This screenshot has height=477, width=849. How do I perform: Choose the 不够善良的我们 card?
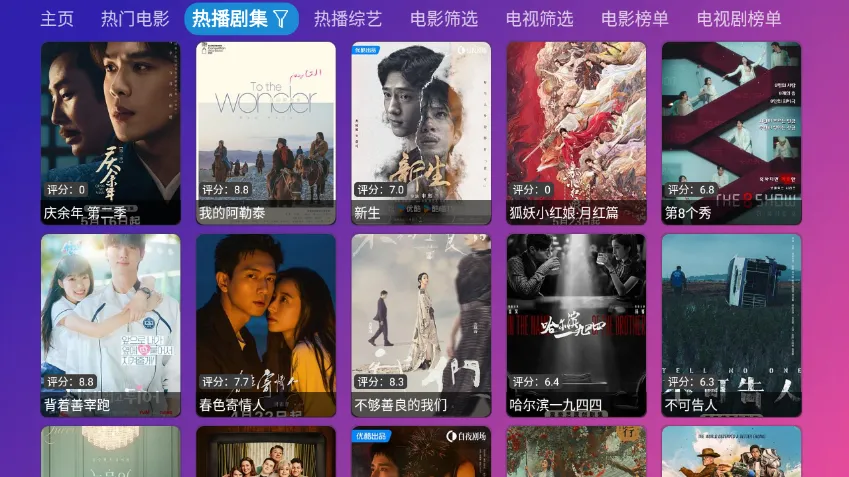[421, 325]
